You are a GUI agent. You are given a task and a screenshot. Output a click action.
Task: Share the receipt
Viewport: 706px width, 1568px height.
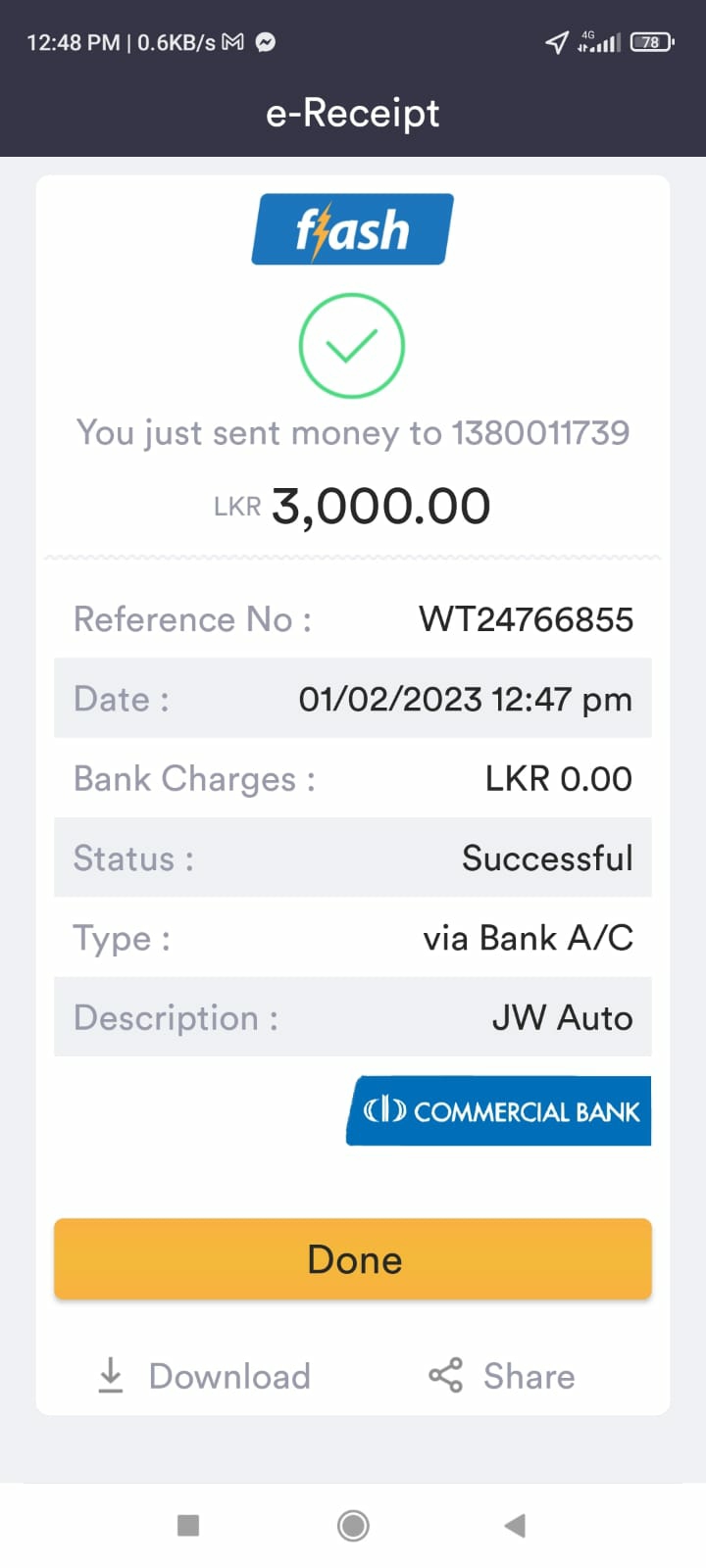click(x=502, y=1376)
